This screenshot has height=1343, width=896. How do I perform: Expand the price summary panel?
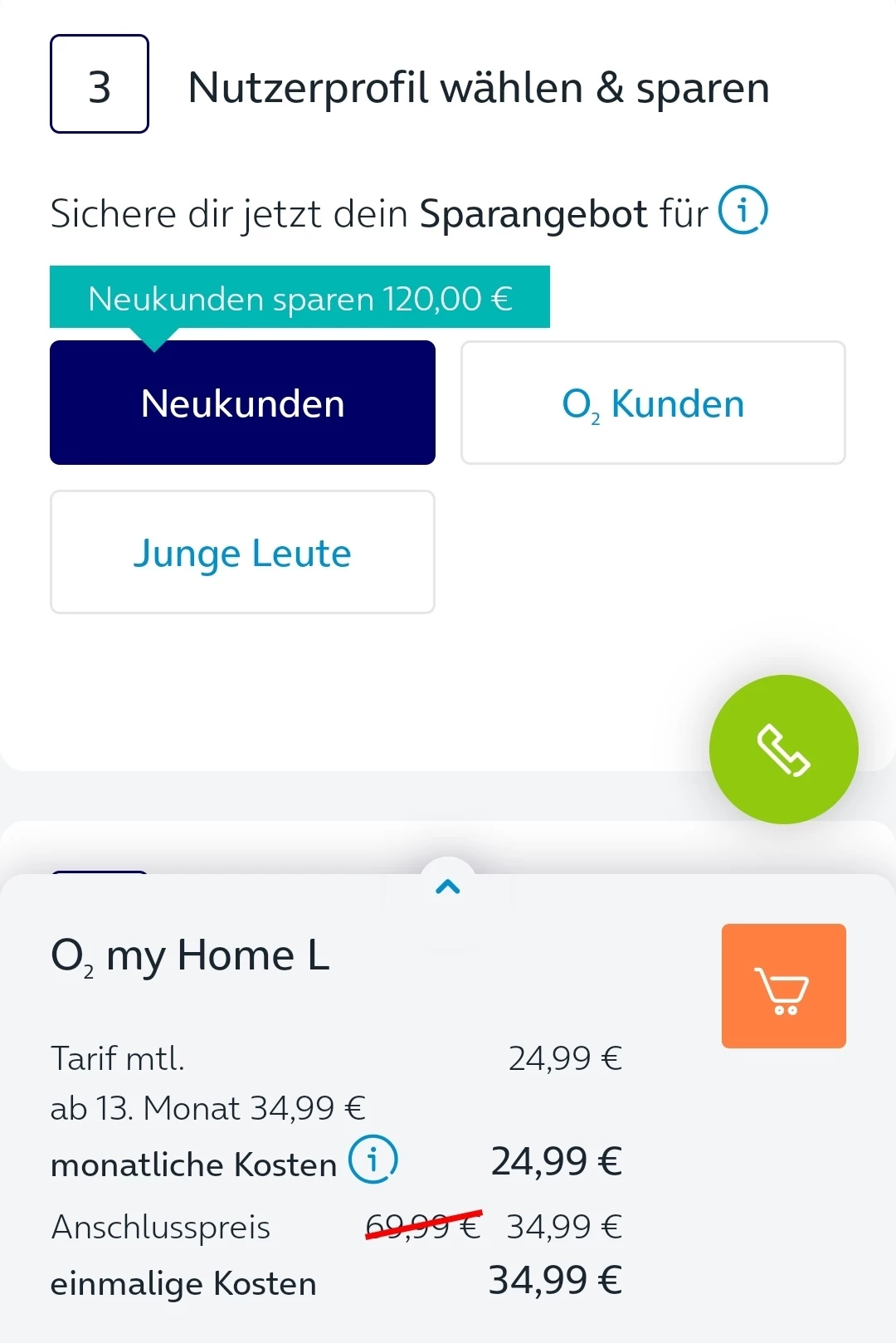(448, 886)
